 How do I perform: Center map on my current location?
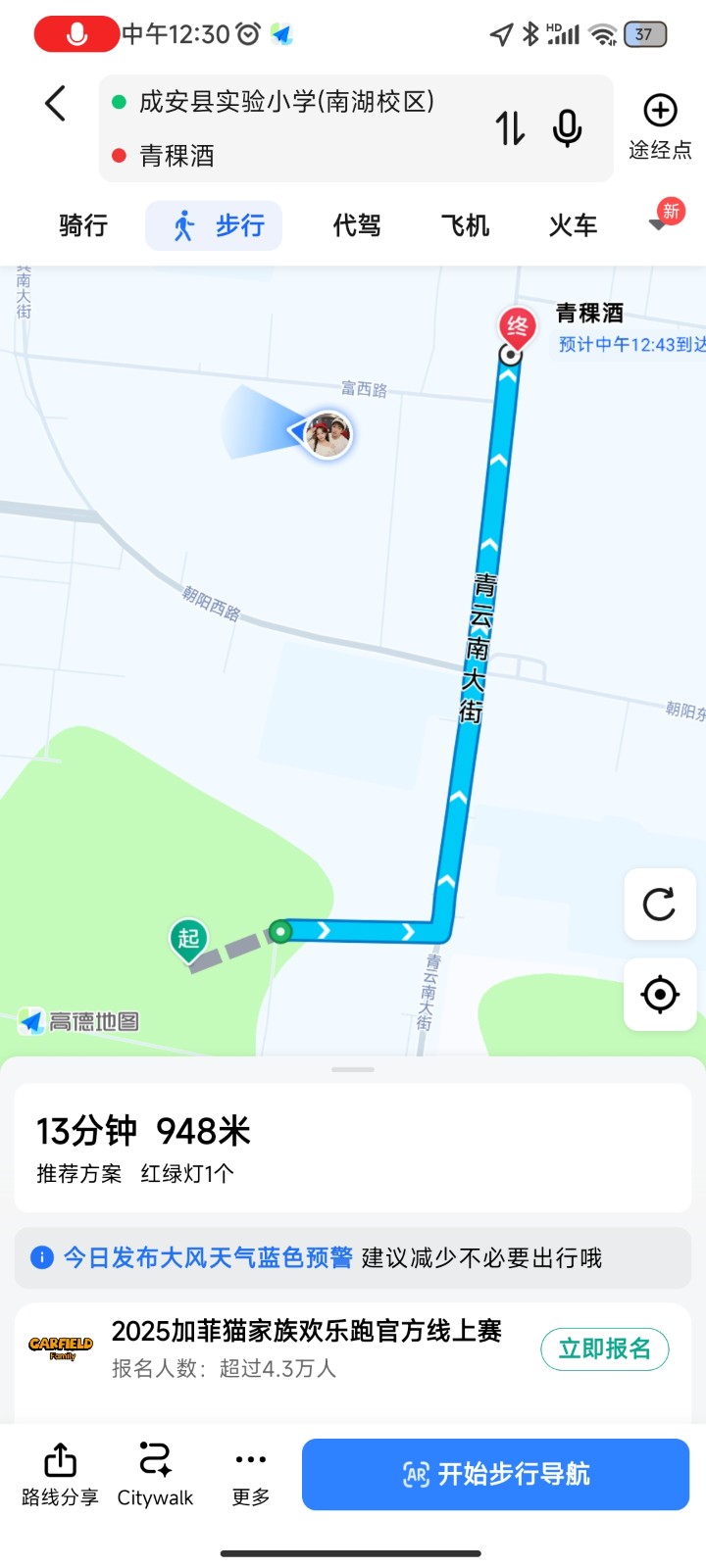(660, 995)
